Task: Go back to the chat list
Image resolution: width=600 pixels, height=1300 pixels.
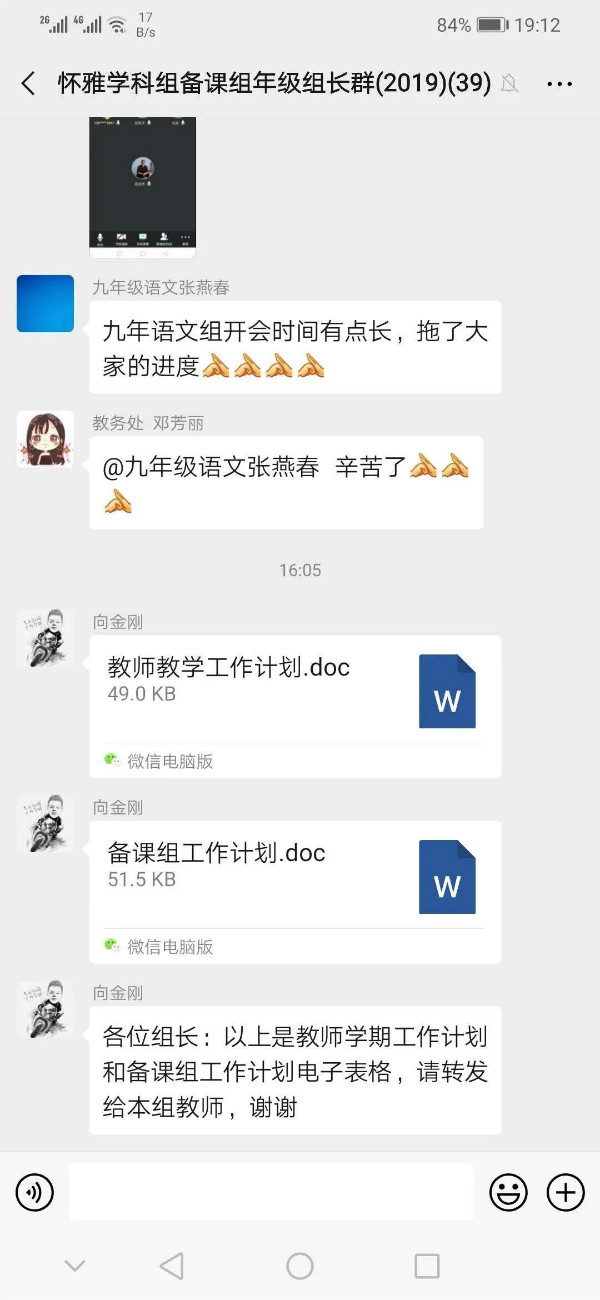Action: [28, 84]
